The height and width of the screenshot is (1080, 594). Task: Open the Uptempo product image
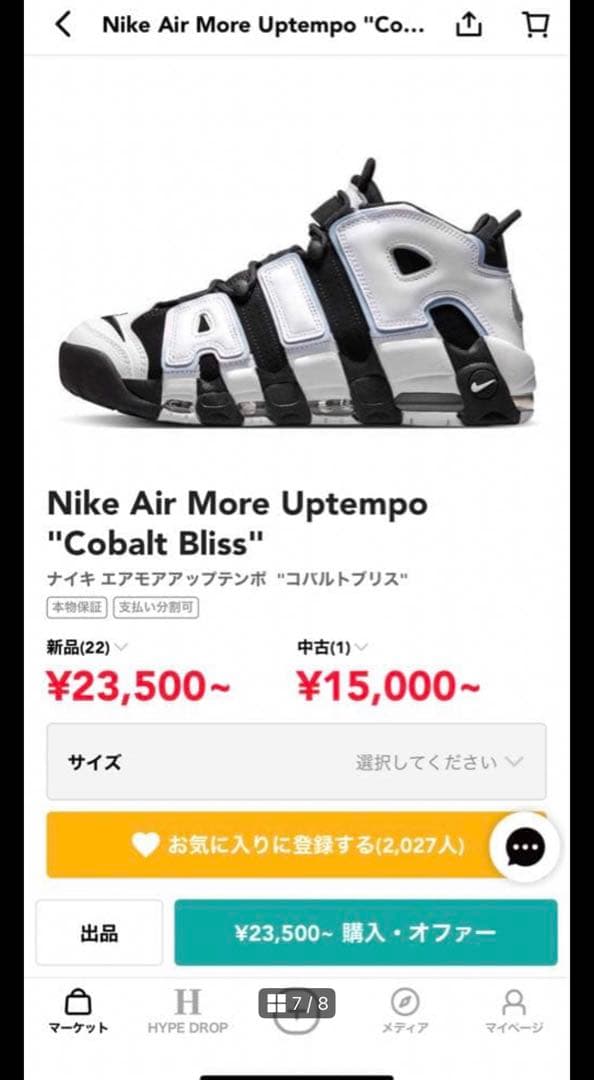tap(297, 293)
